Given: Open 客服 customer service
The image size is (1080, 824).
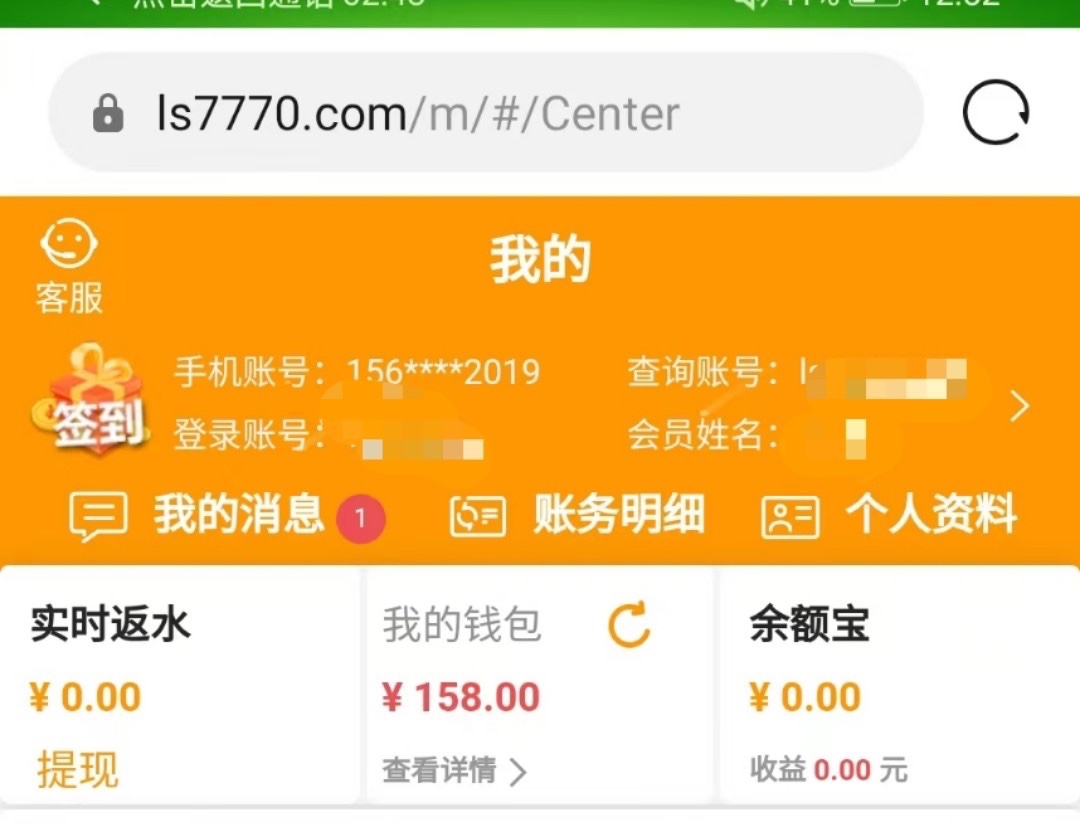Looking at the screenshot, I should [69, 268].
